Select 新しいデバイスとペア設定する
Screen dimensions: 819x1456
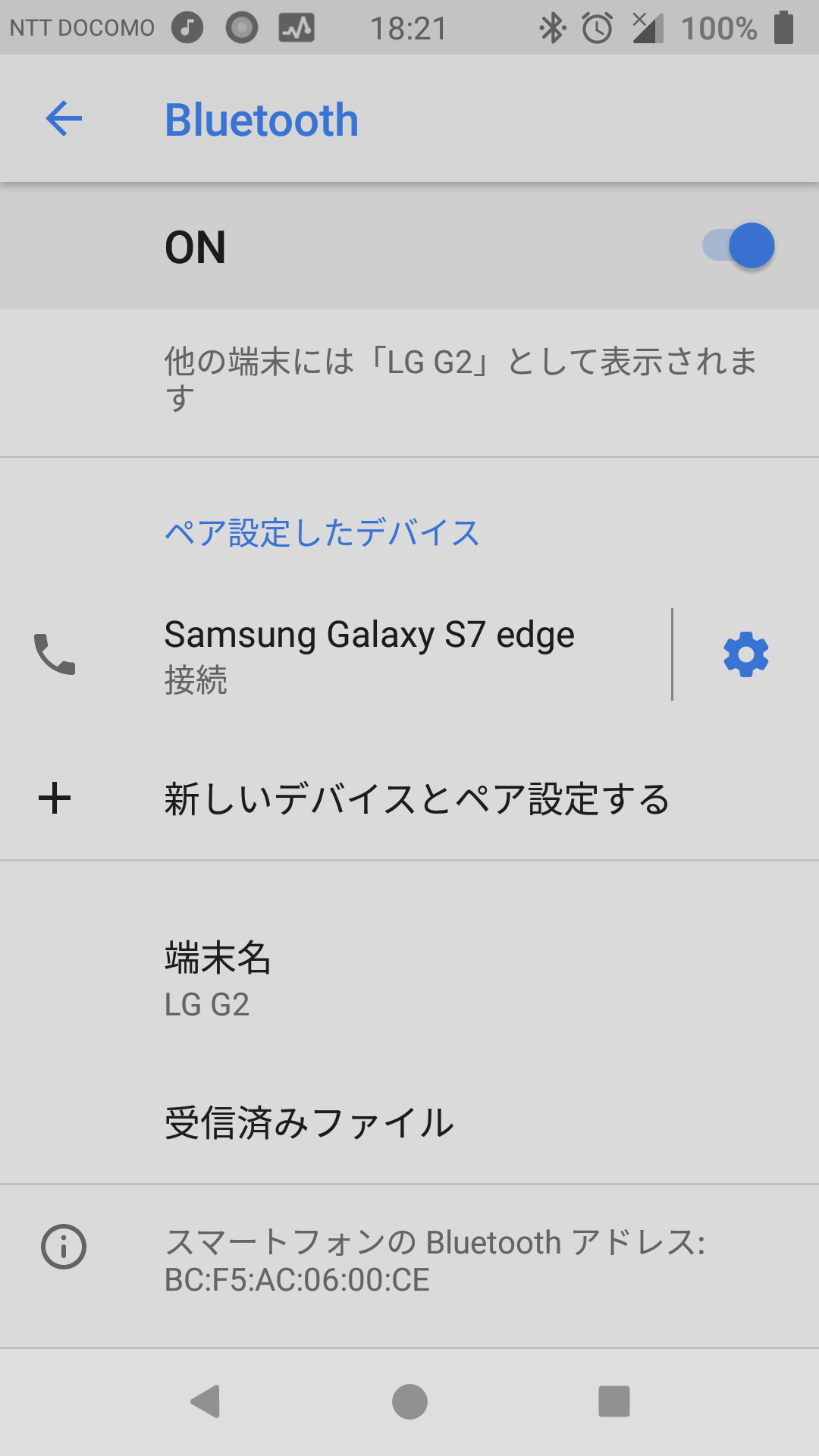point(409,799)
